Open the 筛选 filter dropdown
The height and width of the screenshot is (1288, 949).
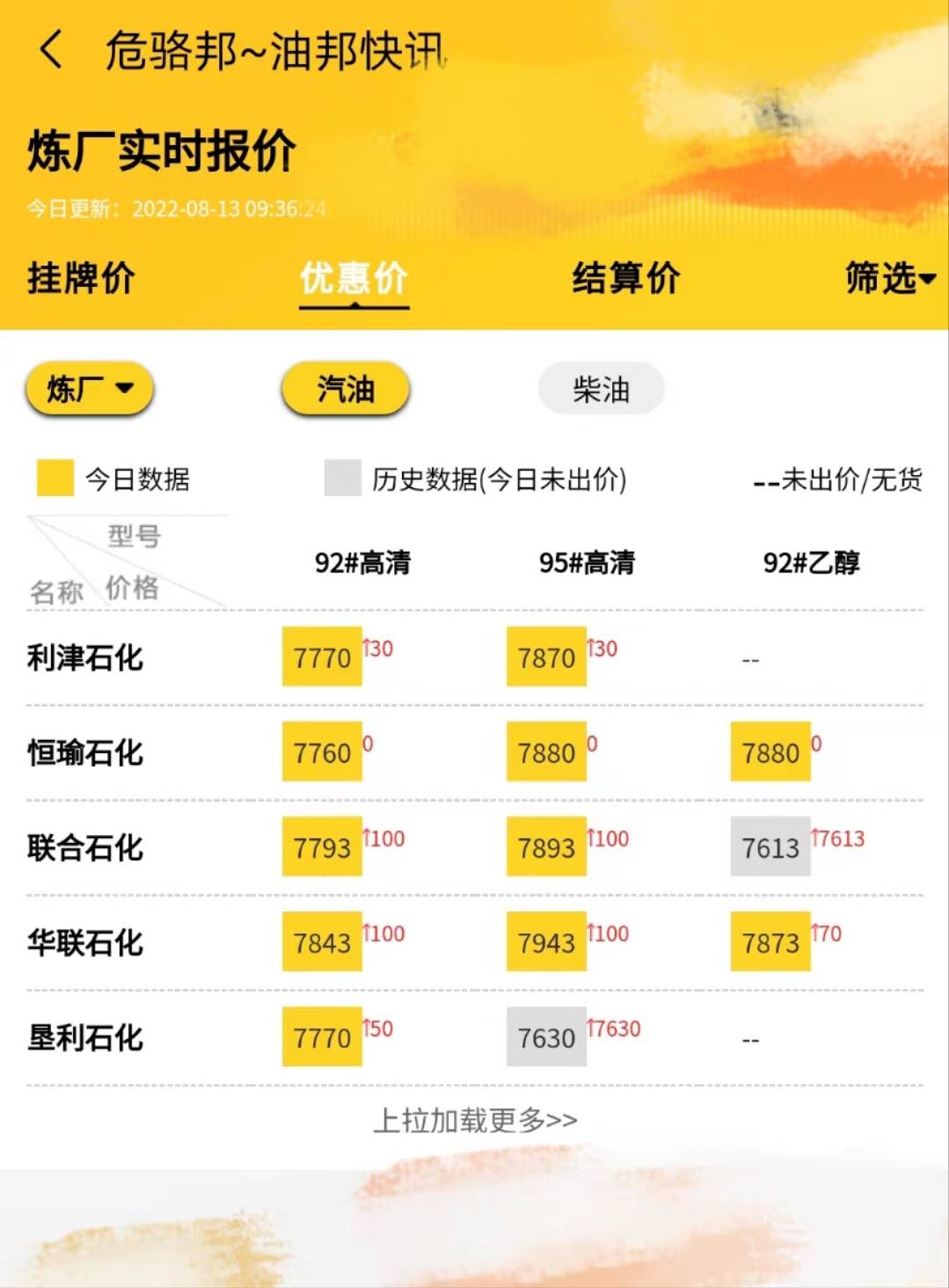pyautogui.click(x=889, y=278)
